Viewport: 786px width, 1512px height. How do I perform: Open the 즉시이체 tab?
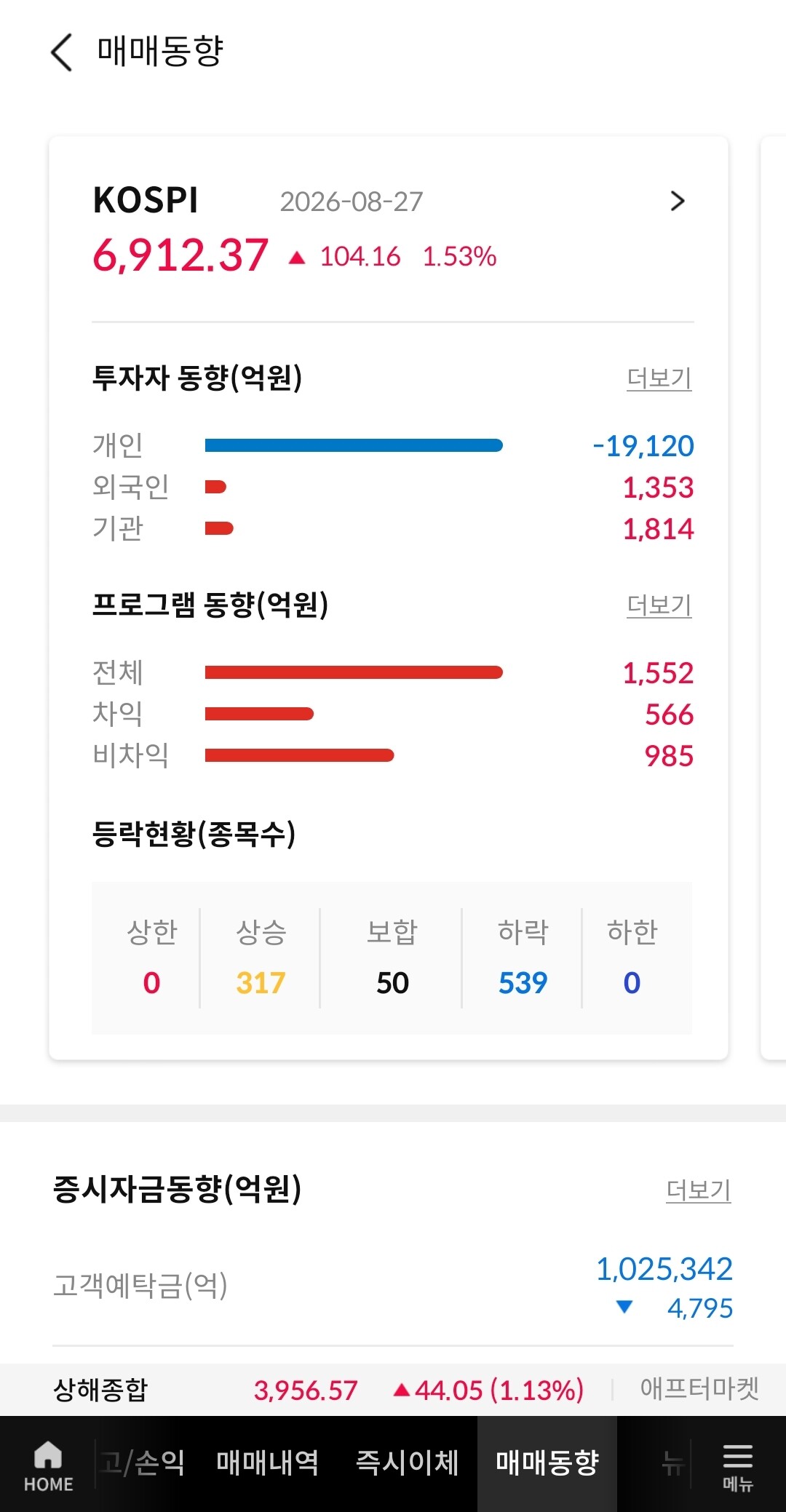coord(408,1463)
